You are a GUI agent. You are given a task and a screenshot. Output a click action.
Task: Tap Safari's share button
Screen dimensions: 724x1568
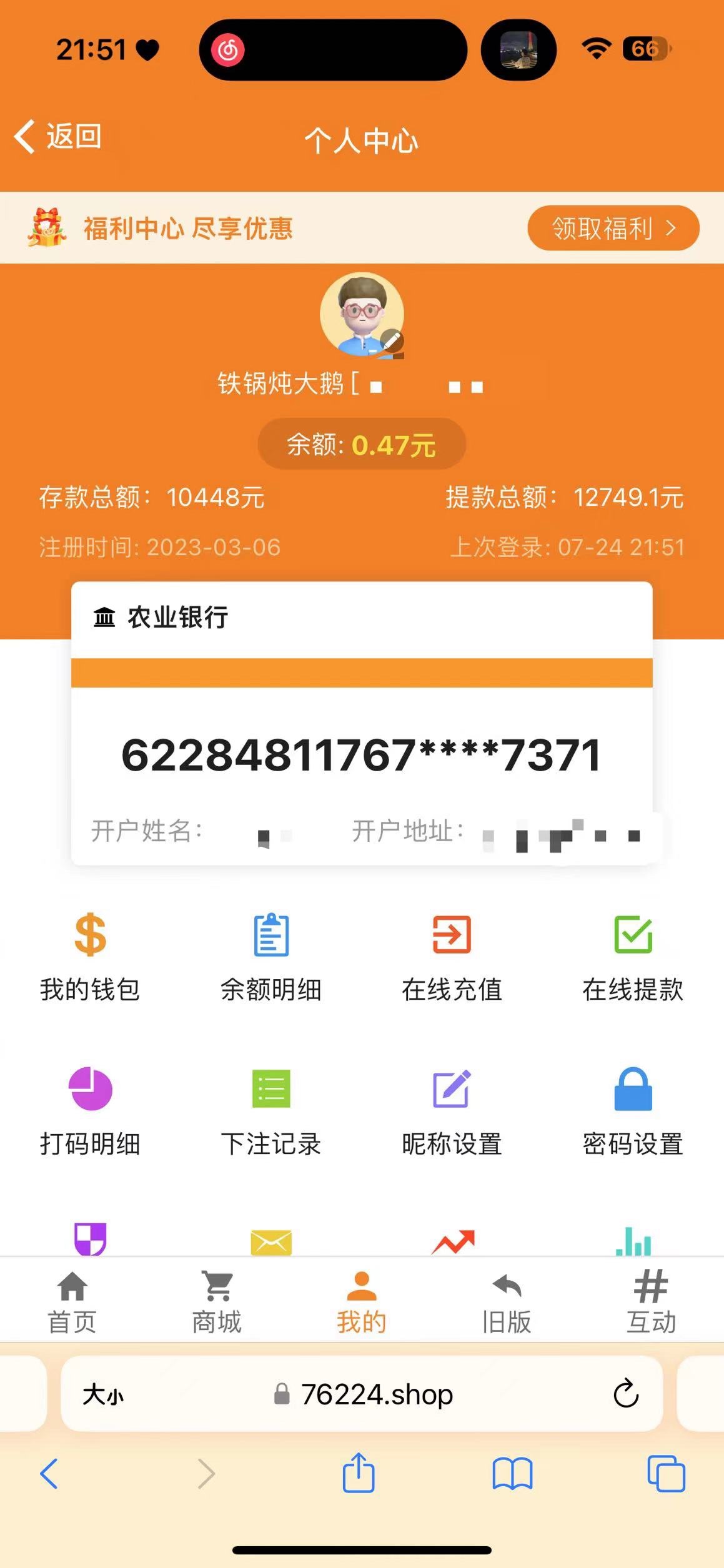(359, 1474)
